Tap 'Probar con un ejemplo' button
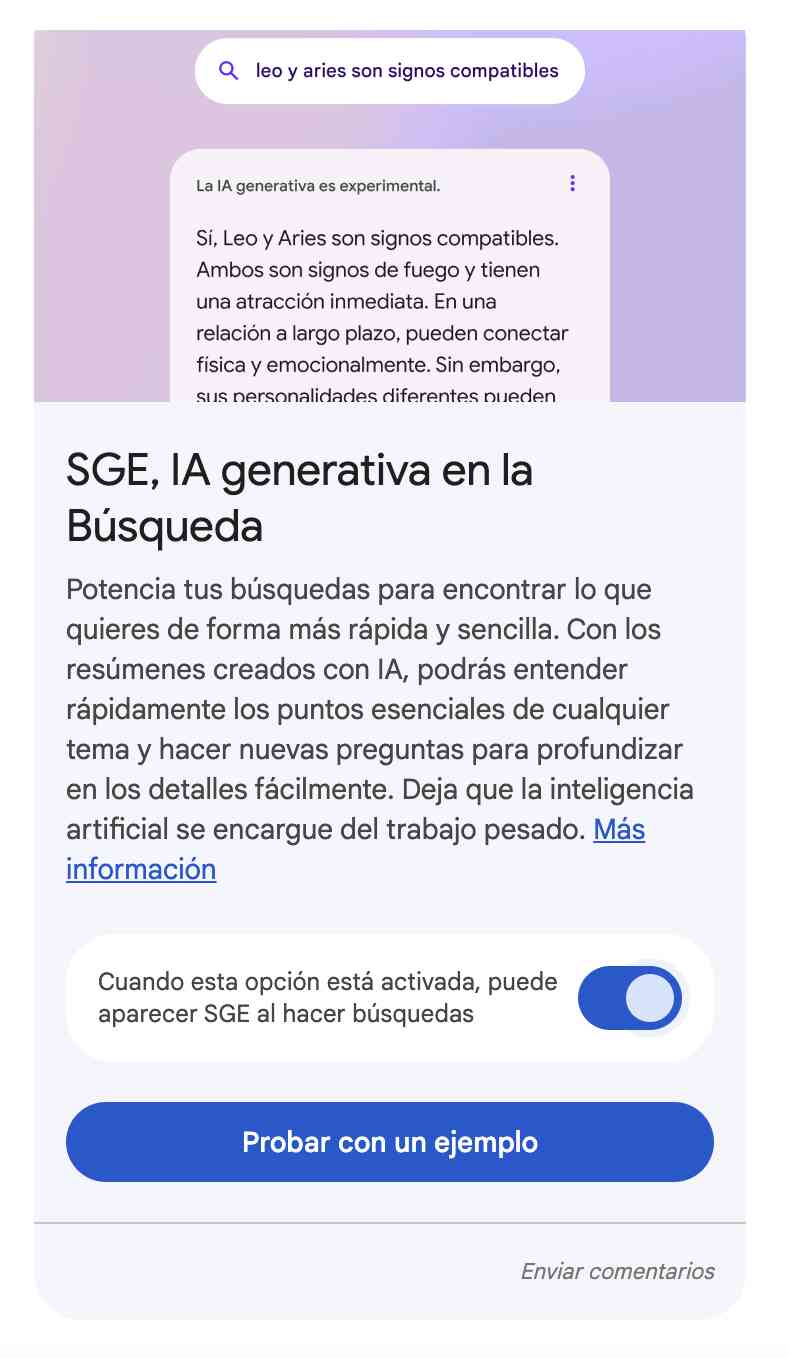Screen dimensions: 788x1358 tap(390, 1142)
